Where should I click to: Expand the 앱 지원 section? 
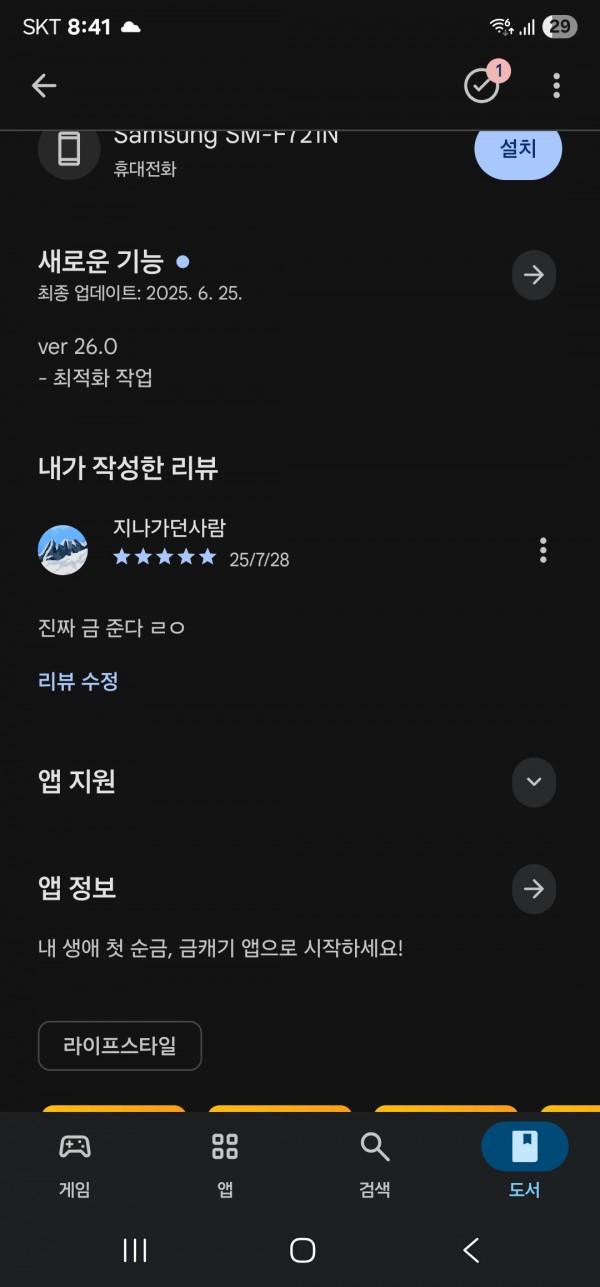point(534,782)
